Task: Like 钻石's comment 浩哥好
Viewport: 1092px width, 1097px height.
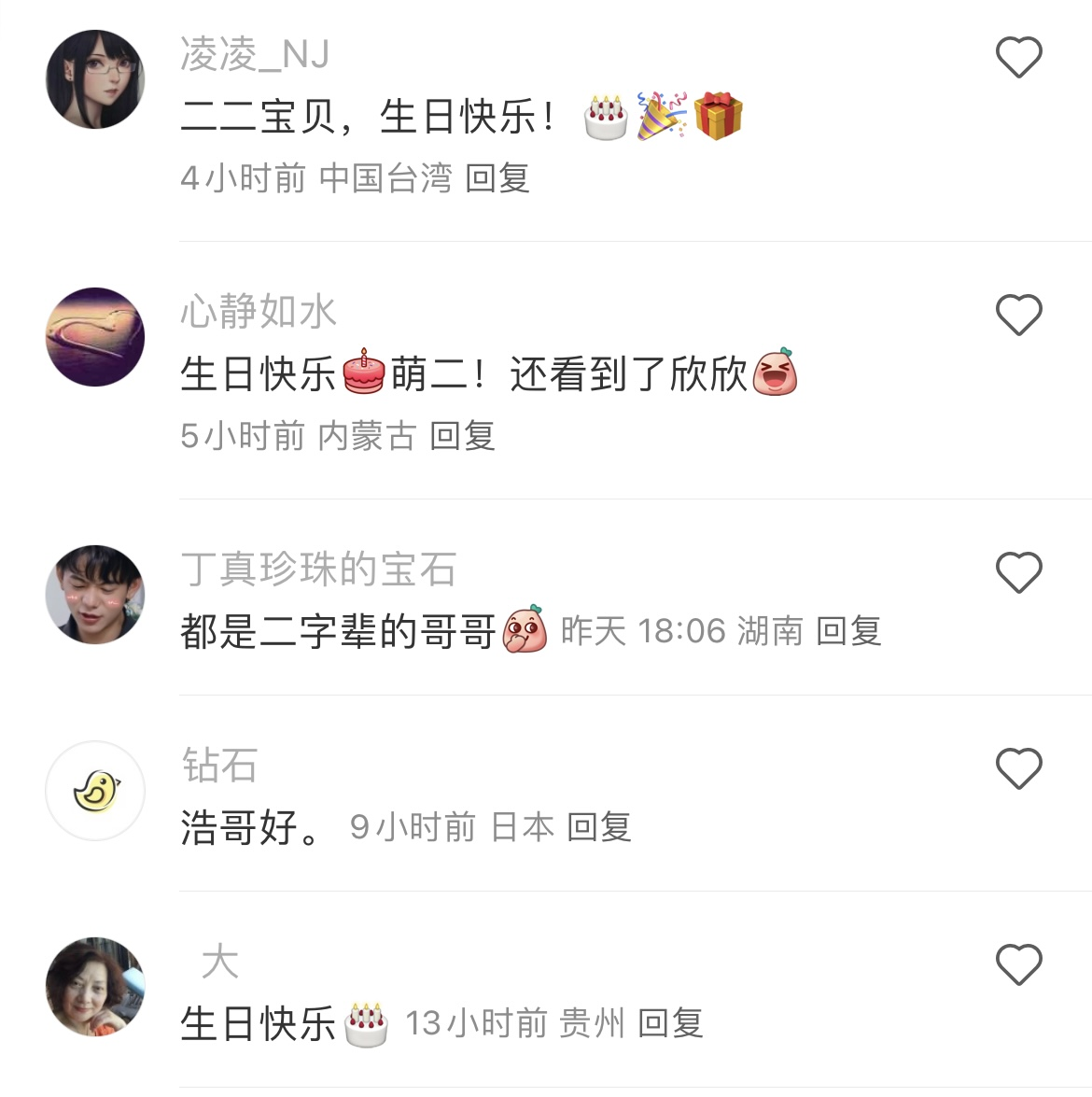Action: tap(1018, 768)
